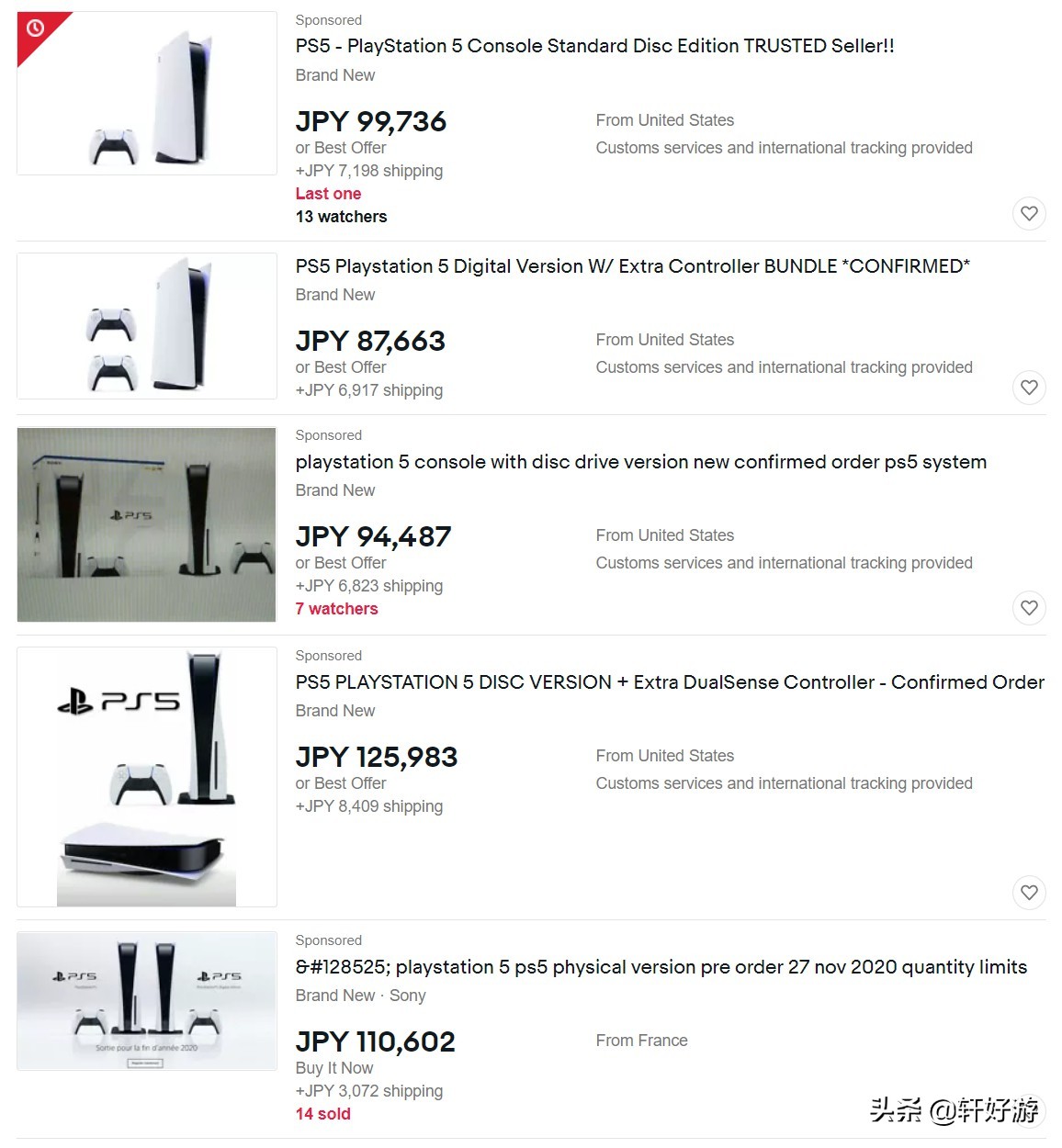Tap the heart on the JPY 87,663 listing

[x=1029, y=388]
